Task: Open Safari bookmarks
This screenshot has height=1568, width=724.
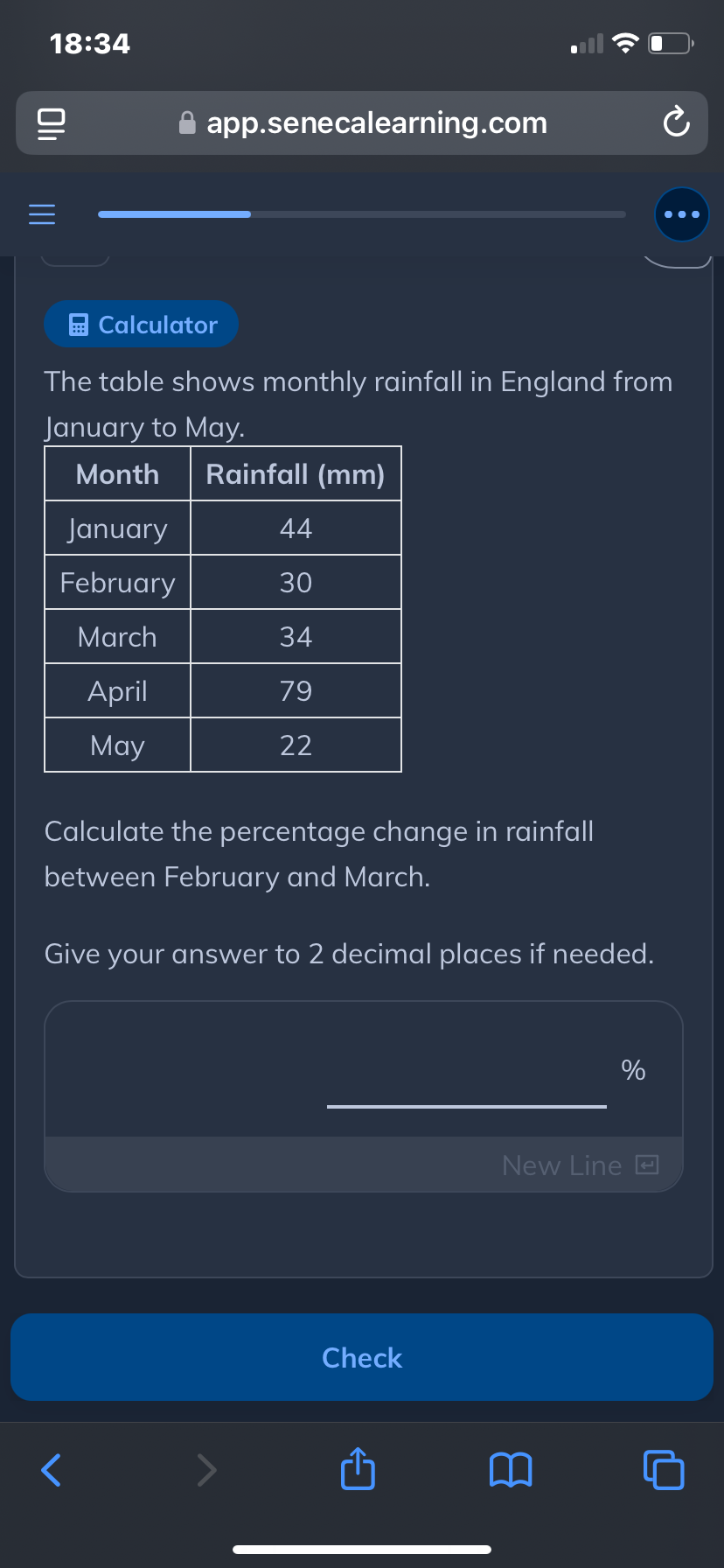Action: (x=511, y=1469)
